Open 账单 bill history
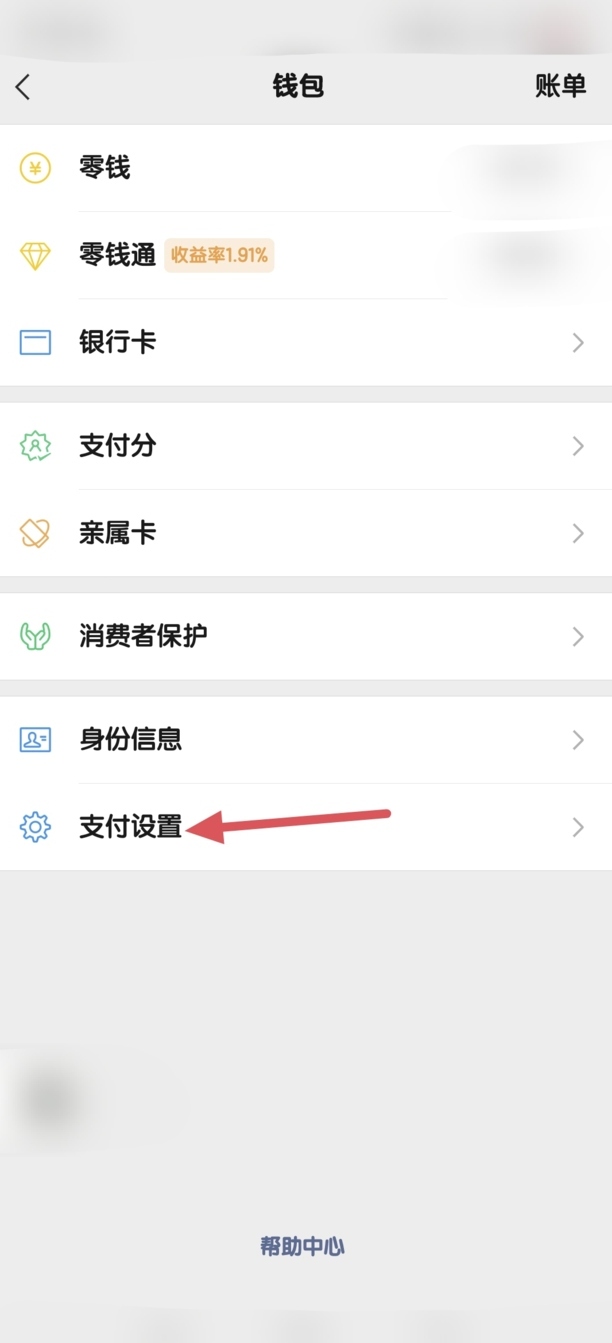This screenshot has width=612, height=1343. point(560,86)
